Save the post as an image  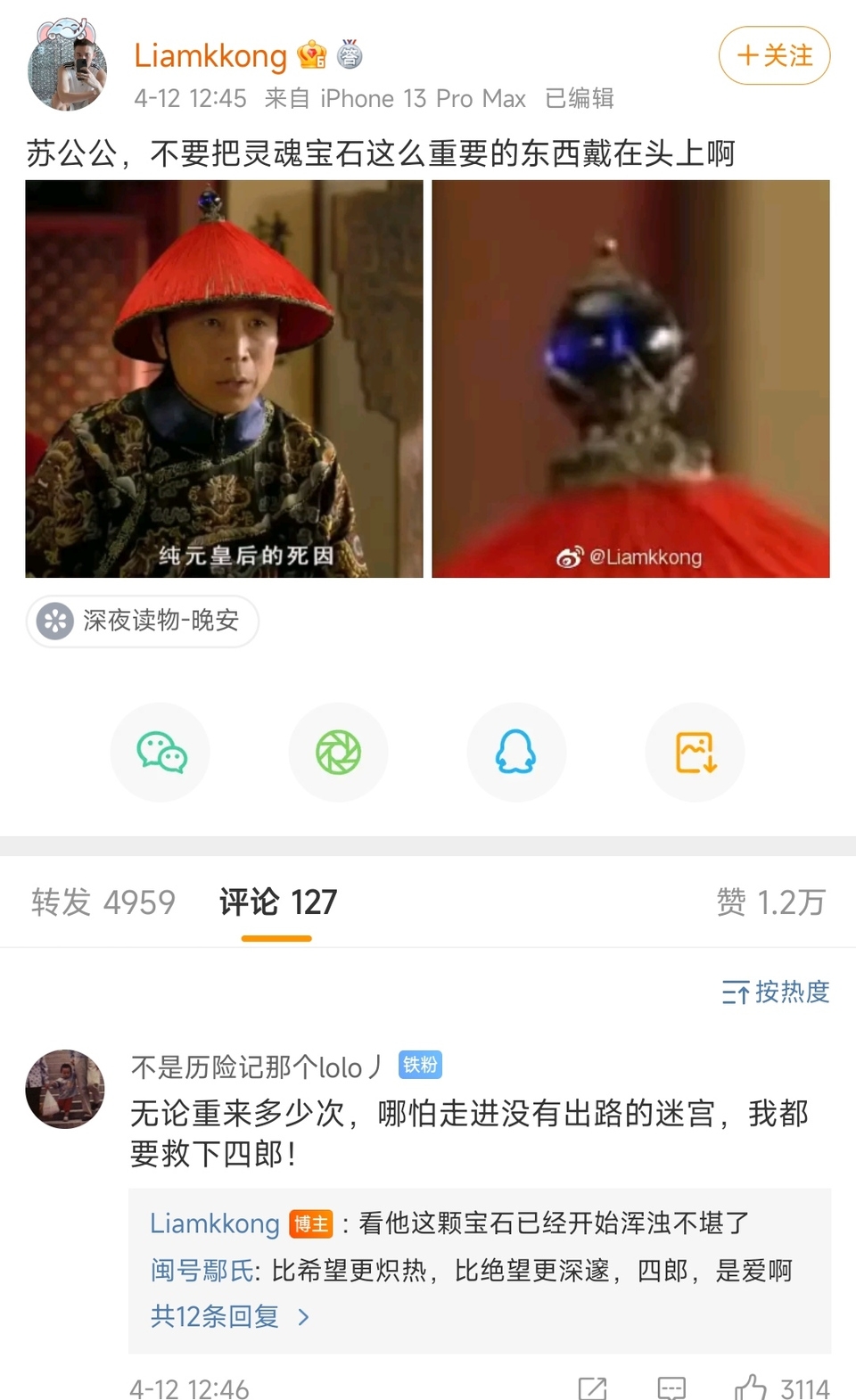[695, 752]
